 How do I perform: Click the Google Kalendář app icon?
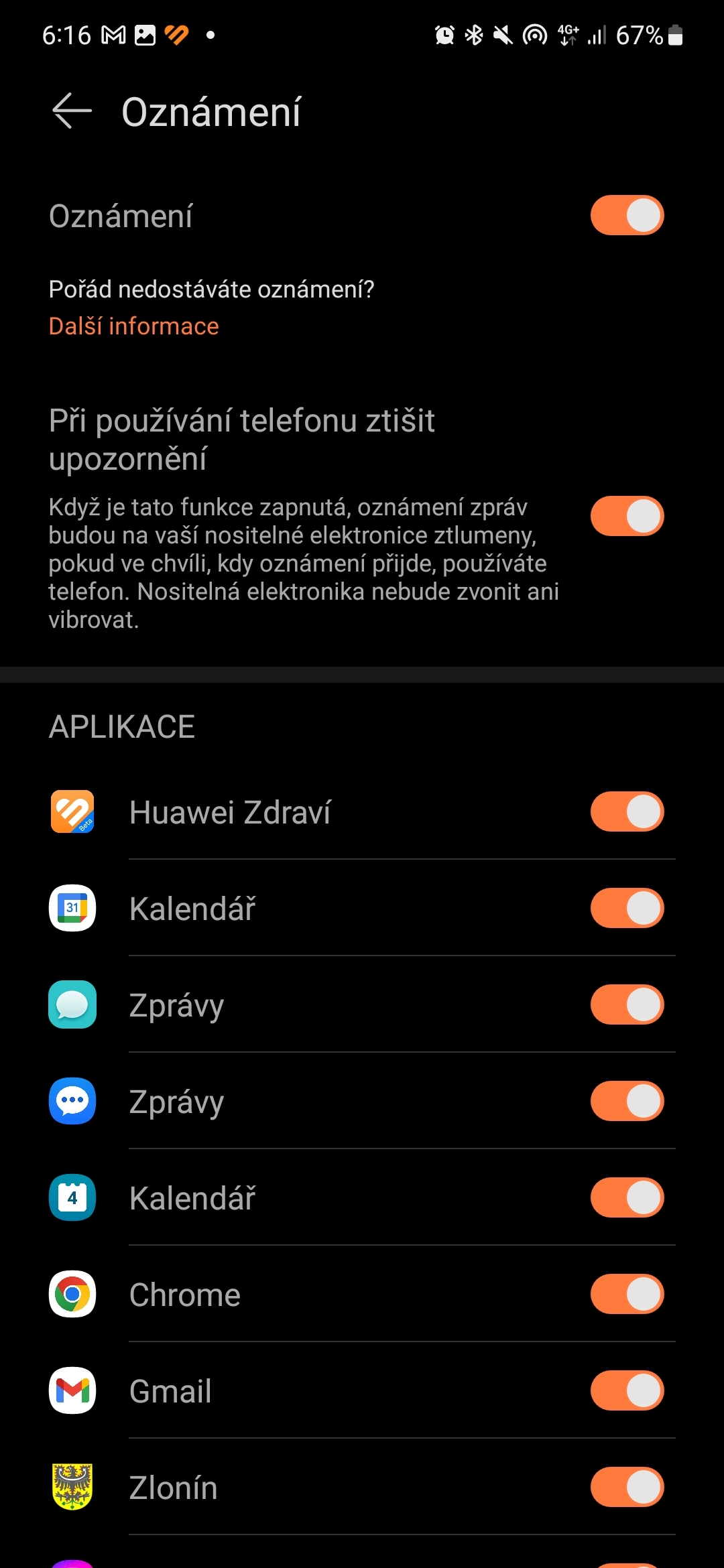click(x=72, y=908)
